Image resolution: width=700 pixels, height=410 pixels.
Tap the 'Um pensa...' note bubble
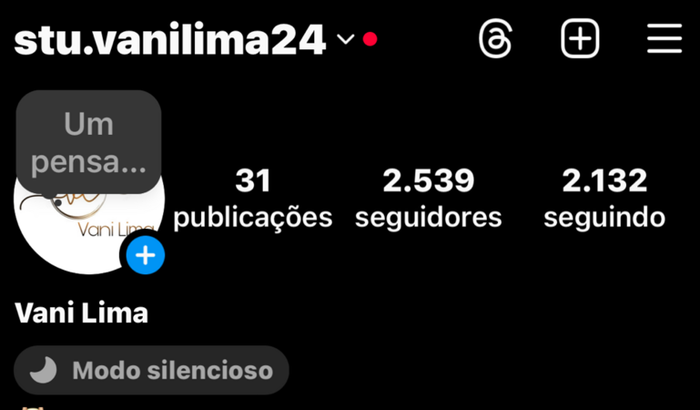[88, 142]
